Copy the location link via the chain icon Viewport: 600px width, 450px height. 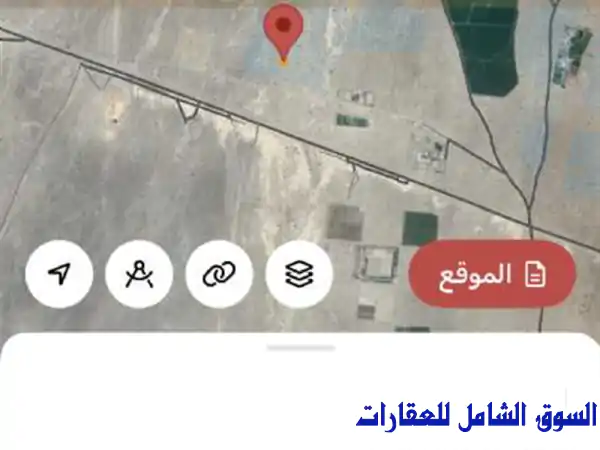click(x=219, y=274)
